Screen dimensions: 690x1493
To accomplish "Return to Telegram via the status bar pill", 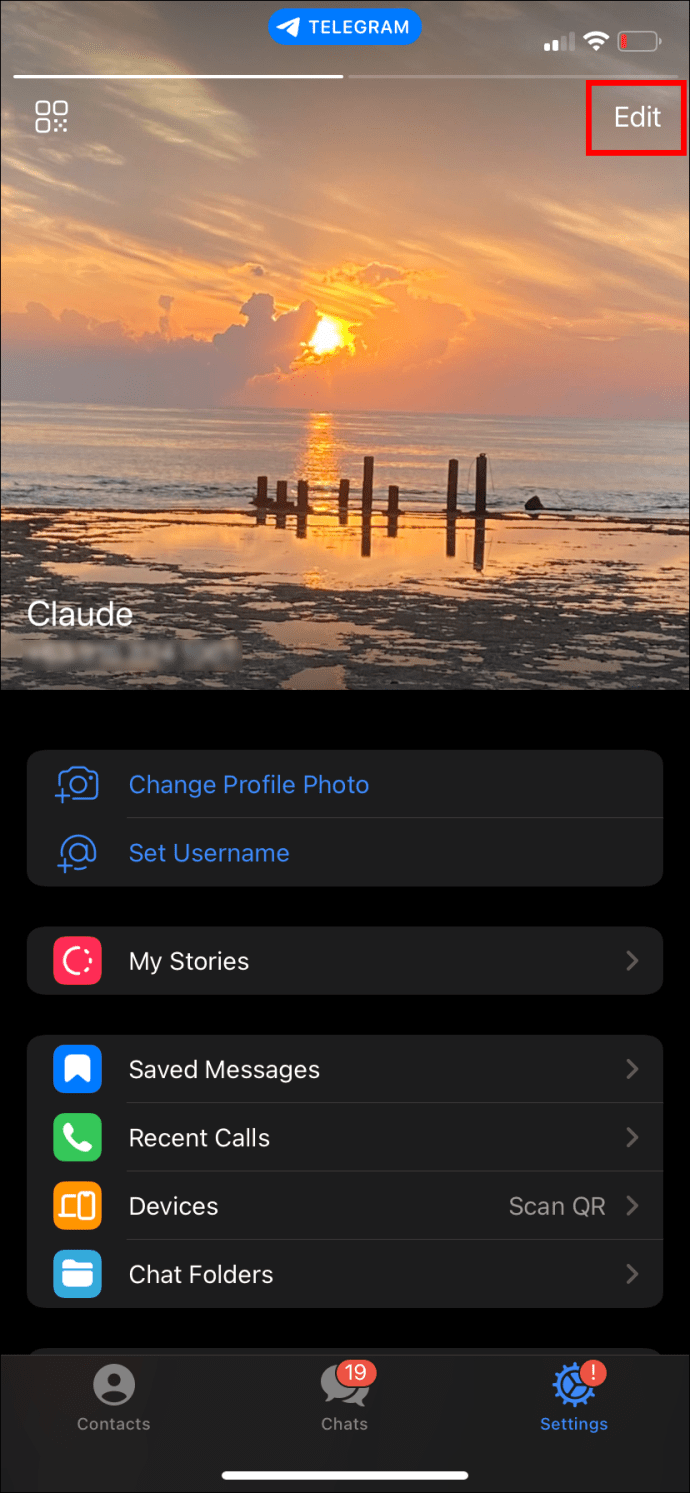I will click(x=344, y=28).
